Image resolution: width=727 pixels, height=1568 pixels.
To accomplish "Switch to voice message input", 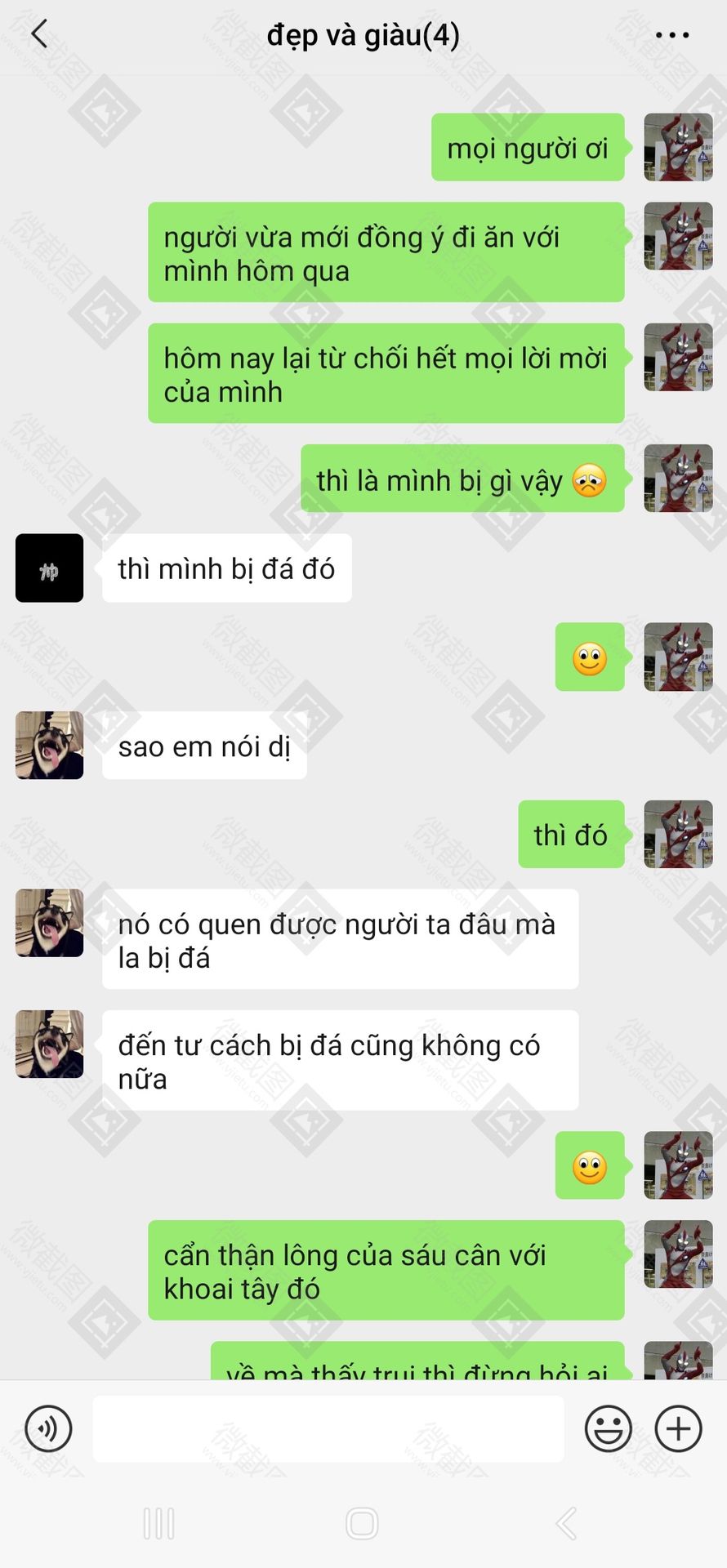I will [48, 1428].
